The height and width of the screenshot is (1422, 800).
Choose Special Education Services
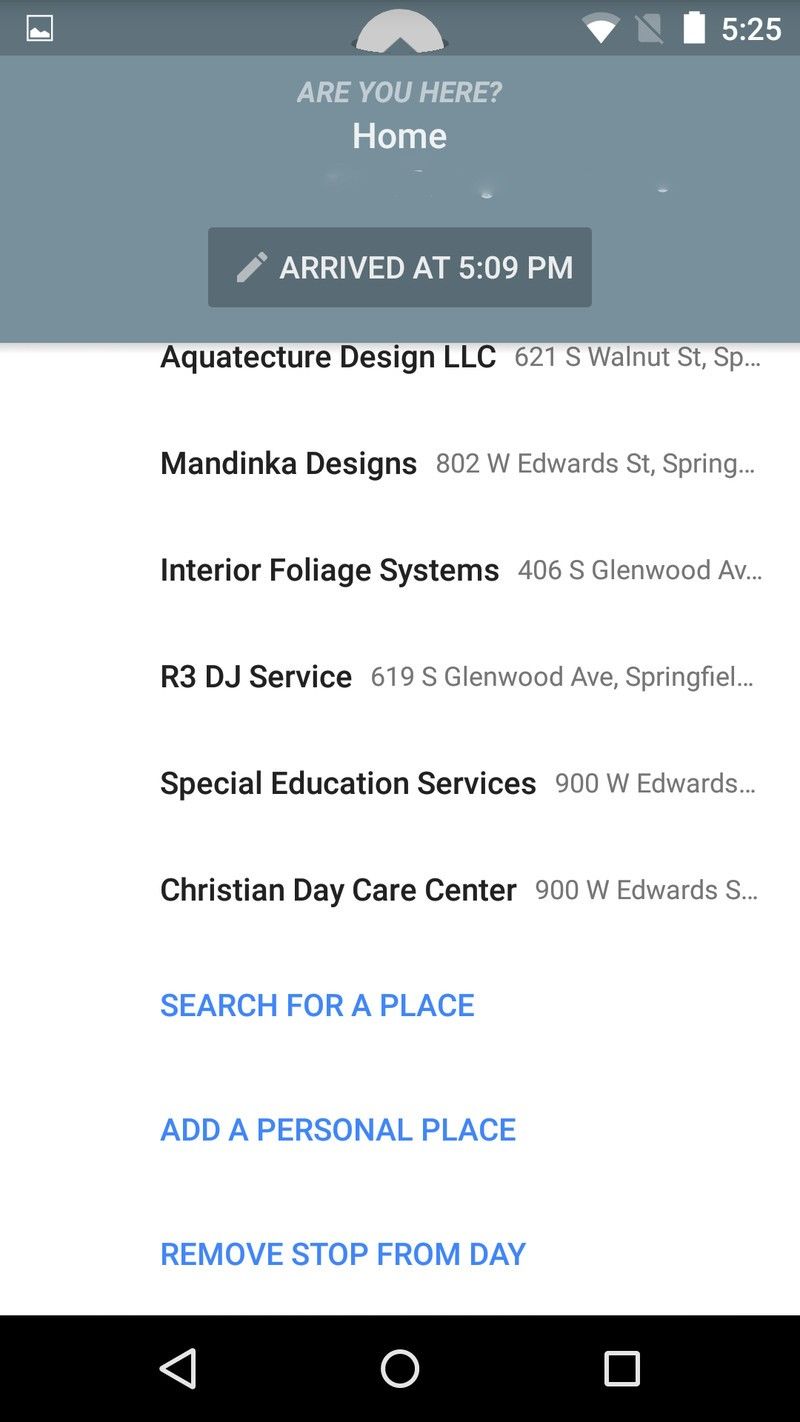400,783
